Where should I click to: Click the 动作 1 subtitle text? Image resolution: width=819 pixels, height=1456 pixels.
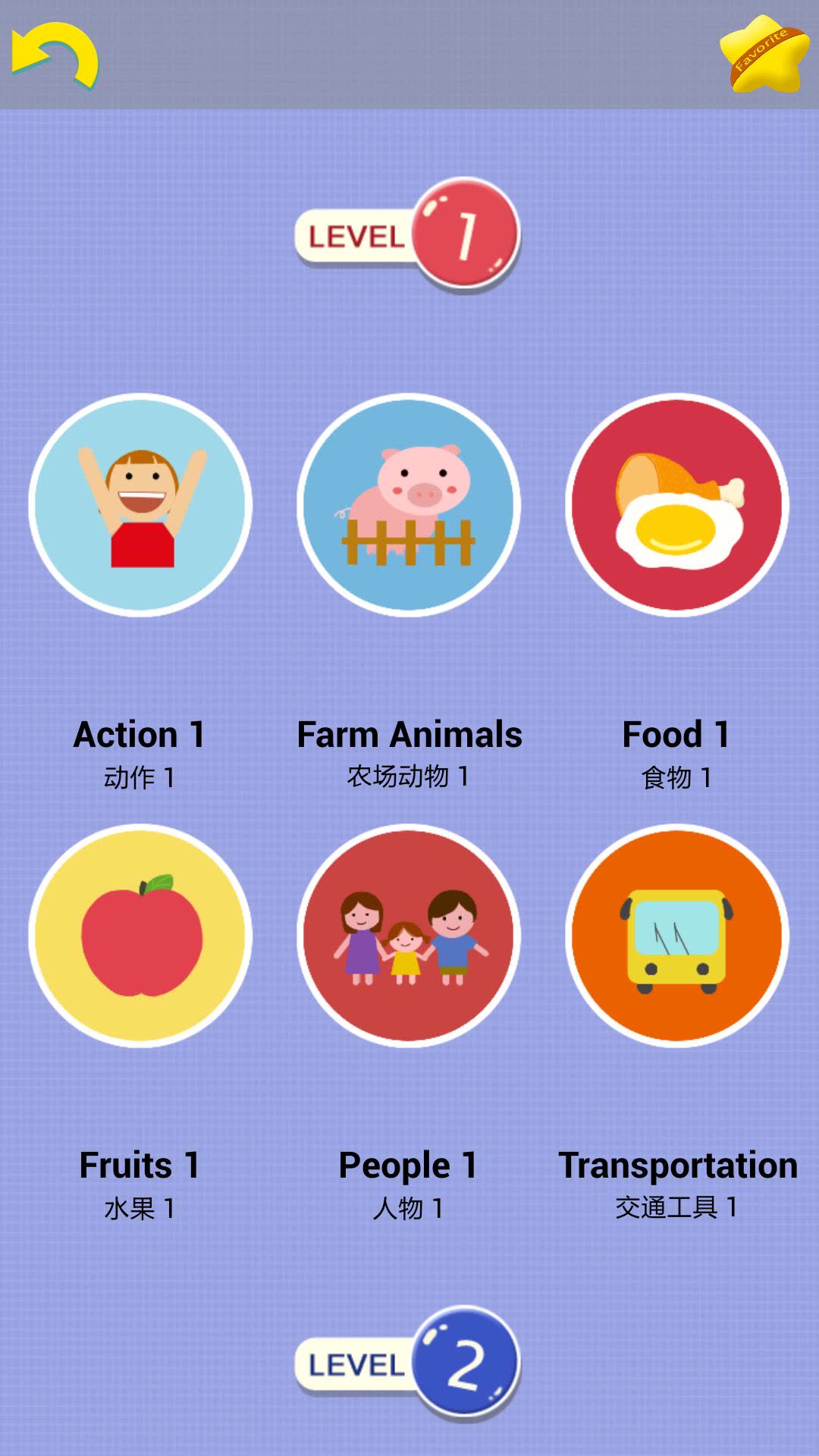click(x=139, y=776)
